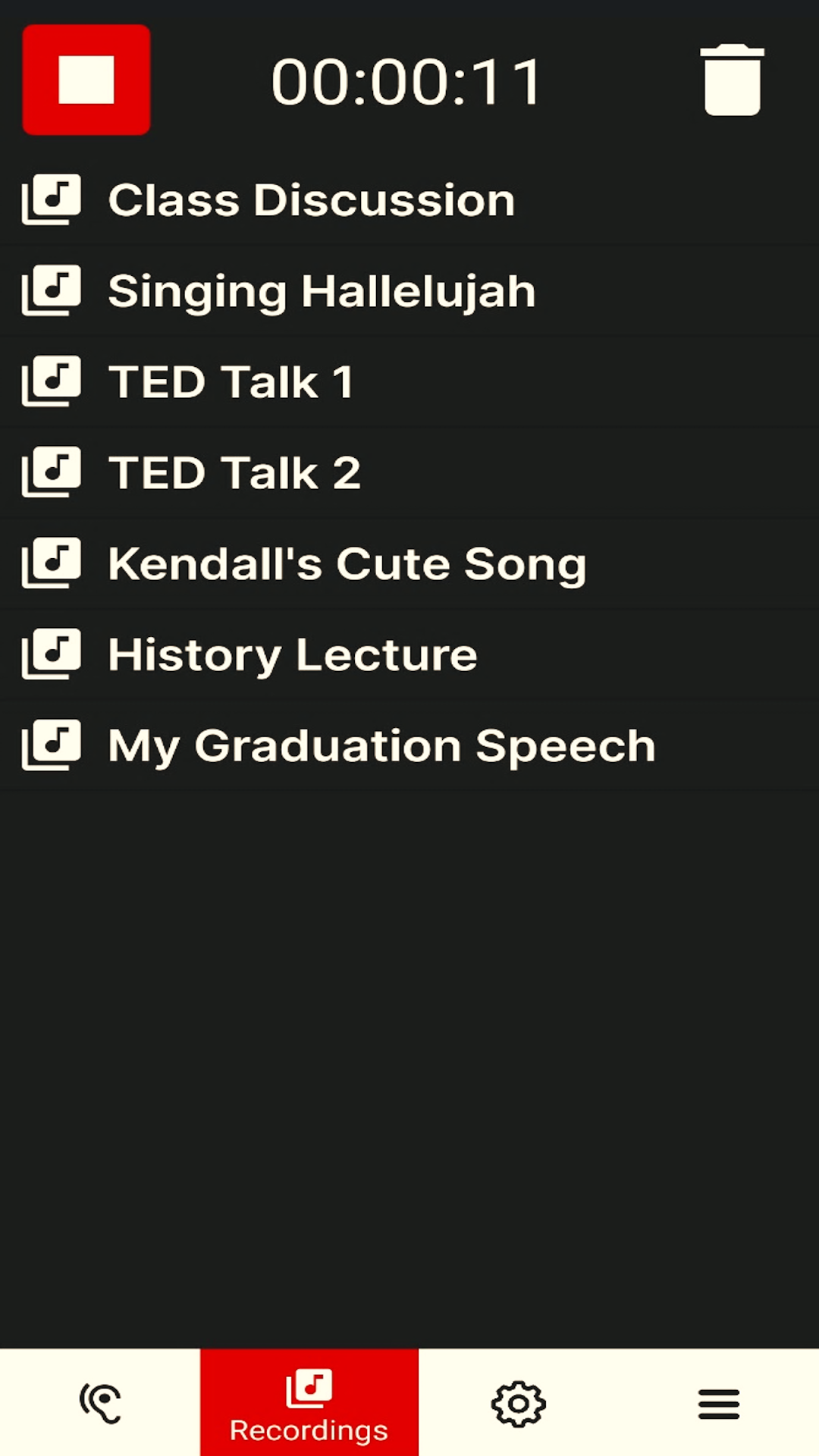
Task: Select the TED Talk 1 recording
Action: (x=409, y=382)
